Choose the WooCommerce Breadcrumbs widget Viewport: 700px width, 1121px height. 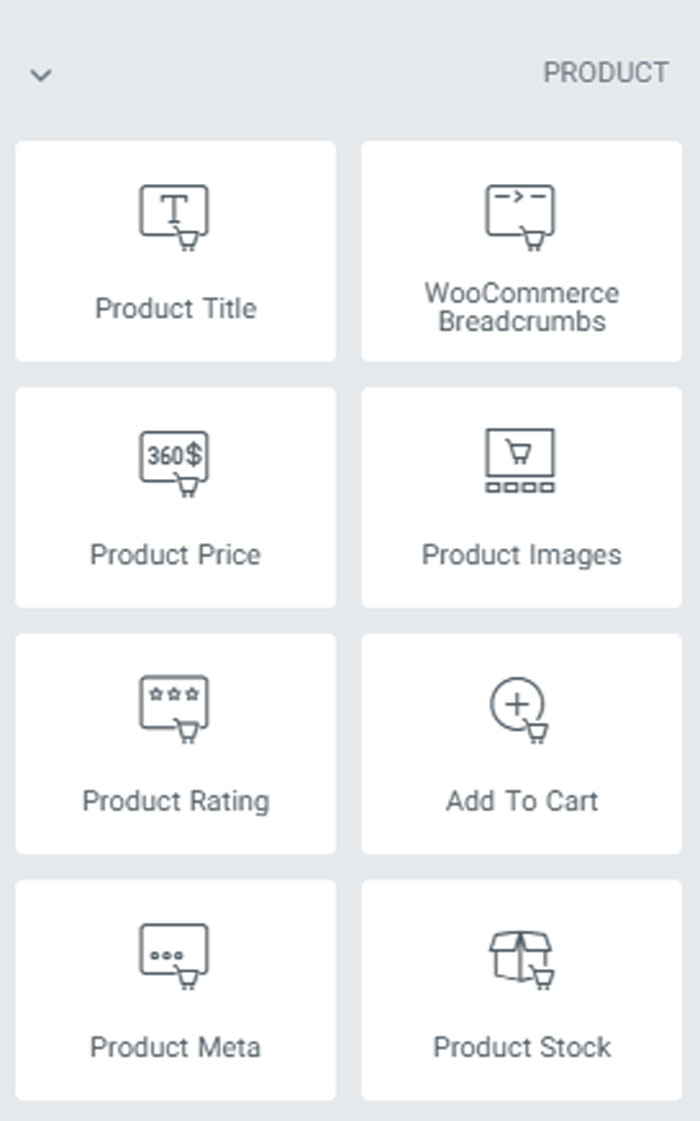pyautogui.click(x=521, y=251)
